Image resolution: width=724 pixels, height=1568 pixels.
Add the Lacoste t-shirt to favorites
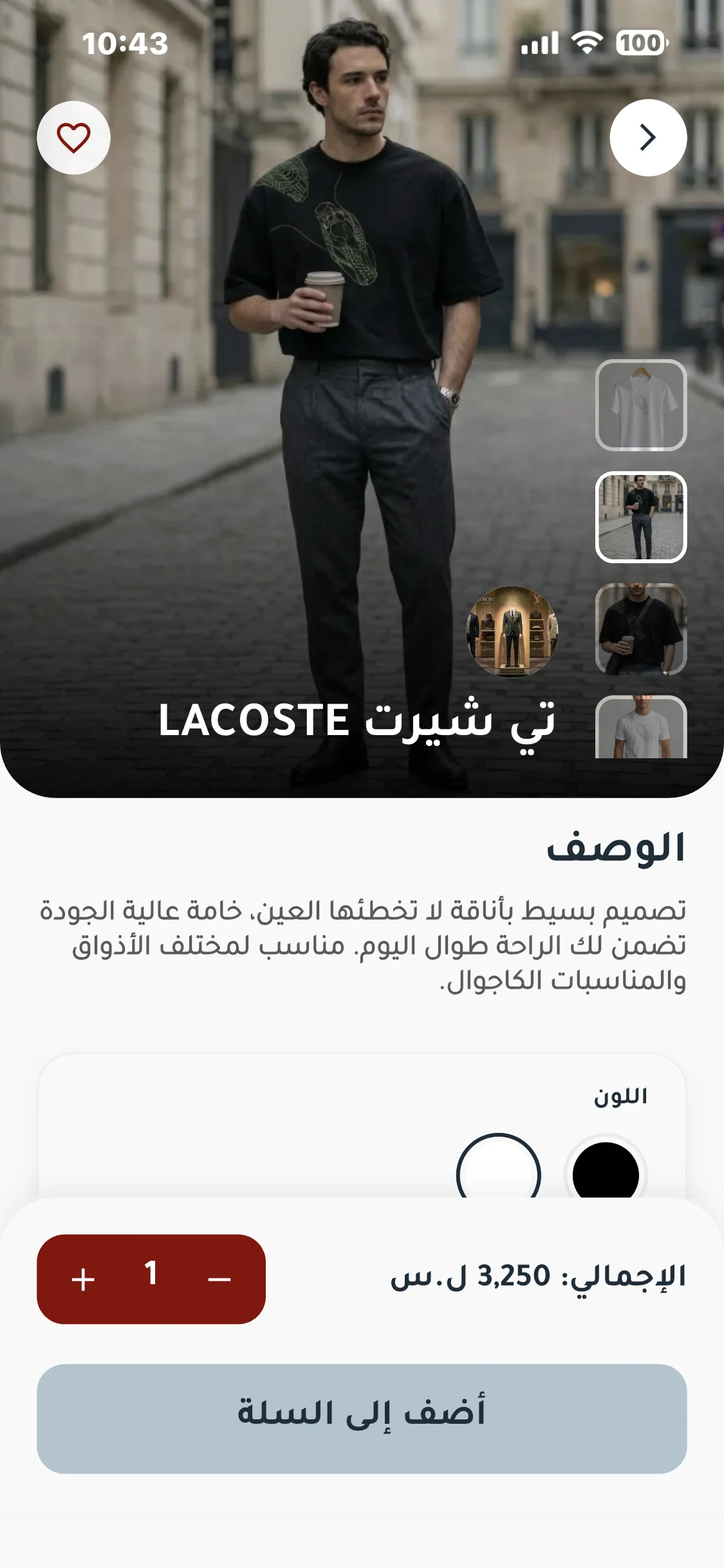[73, 138]
